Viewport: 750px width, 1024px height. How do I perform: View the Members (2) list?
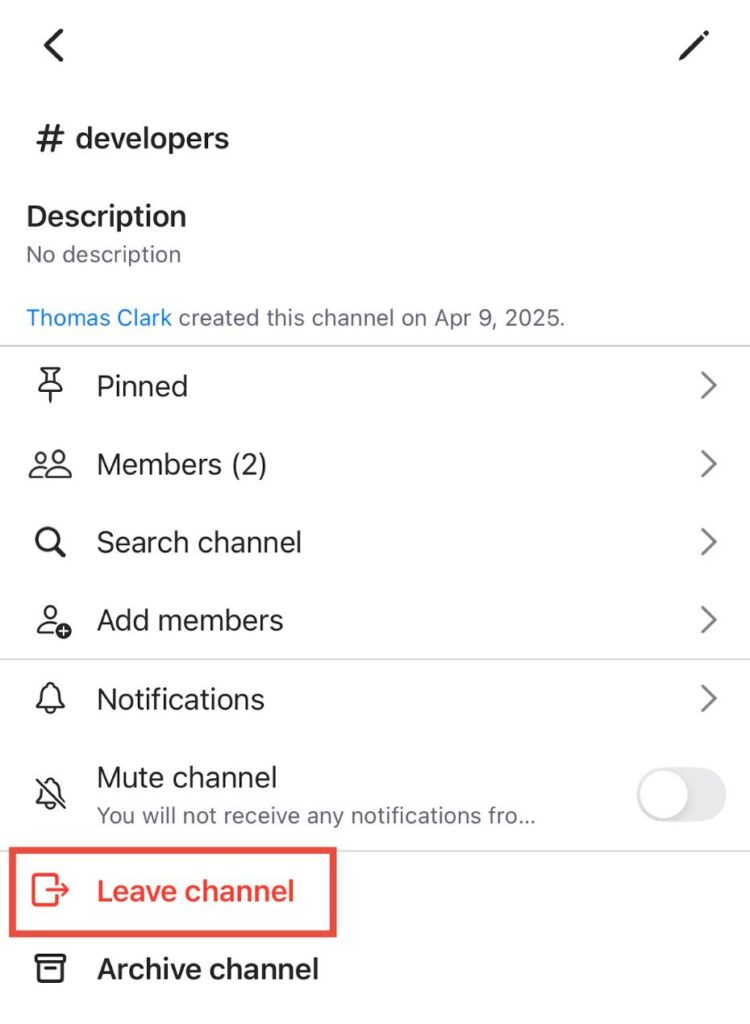click(x=375, y=464)
